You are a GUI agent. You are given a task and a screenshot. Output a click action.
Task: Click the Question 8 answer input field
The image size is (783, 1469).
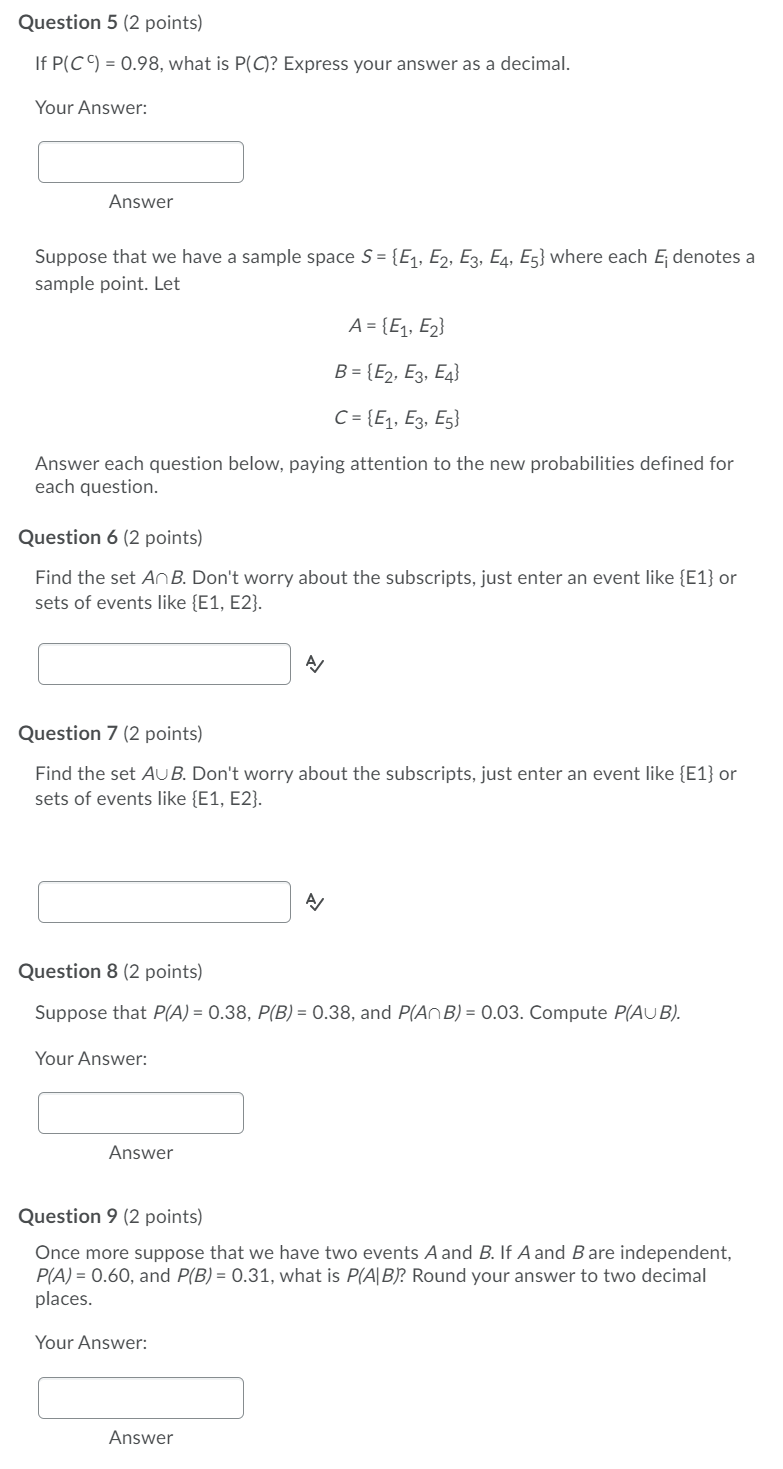coord(141,1111)
